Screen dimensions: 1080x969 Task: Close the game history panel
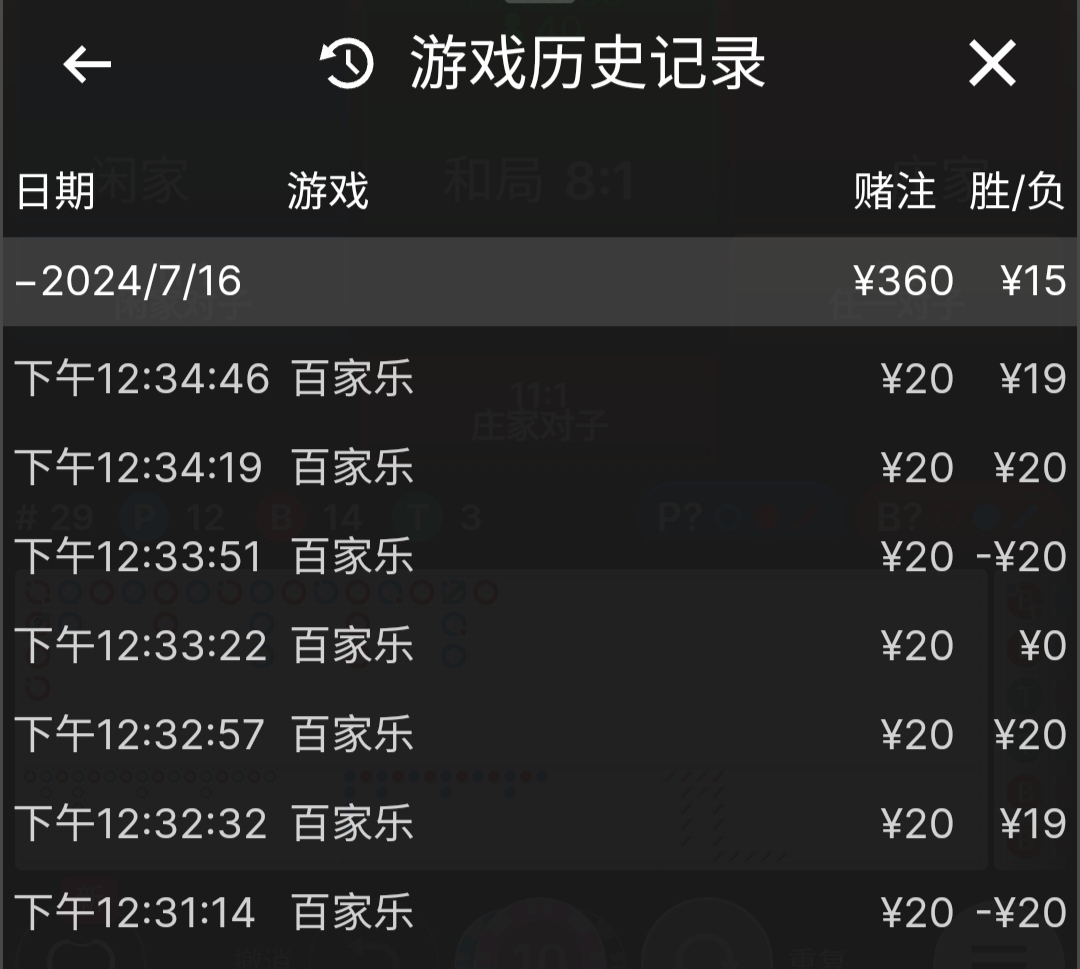coord(991,65)
